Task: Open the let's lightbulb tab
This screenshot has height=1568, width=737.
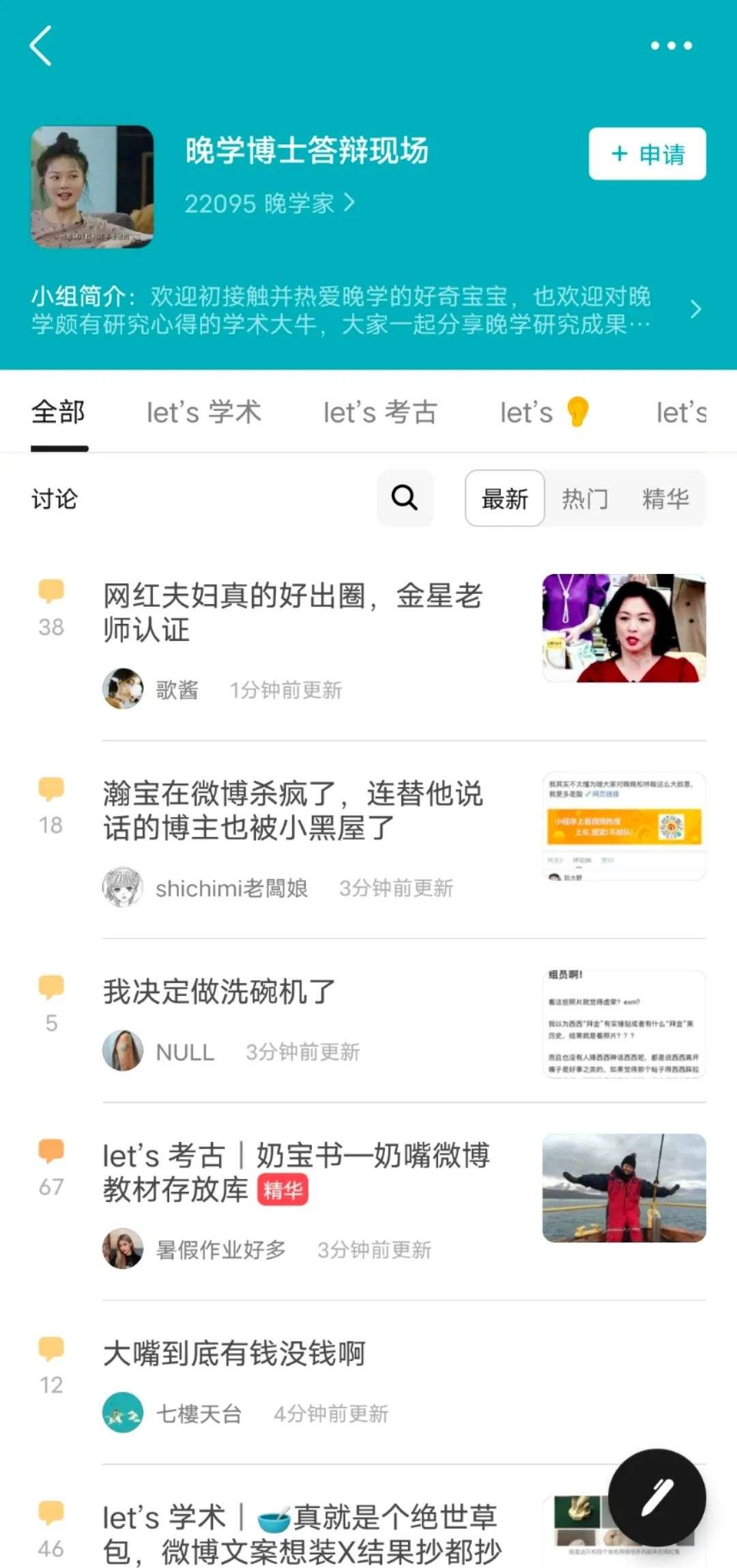Action: pyautogui.click(x=544, y=413)
